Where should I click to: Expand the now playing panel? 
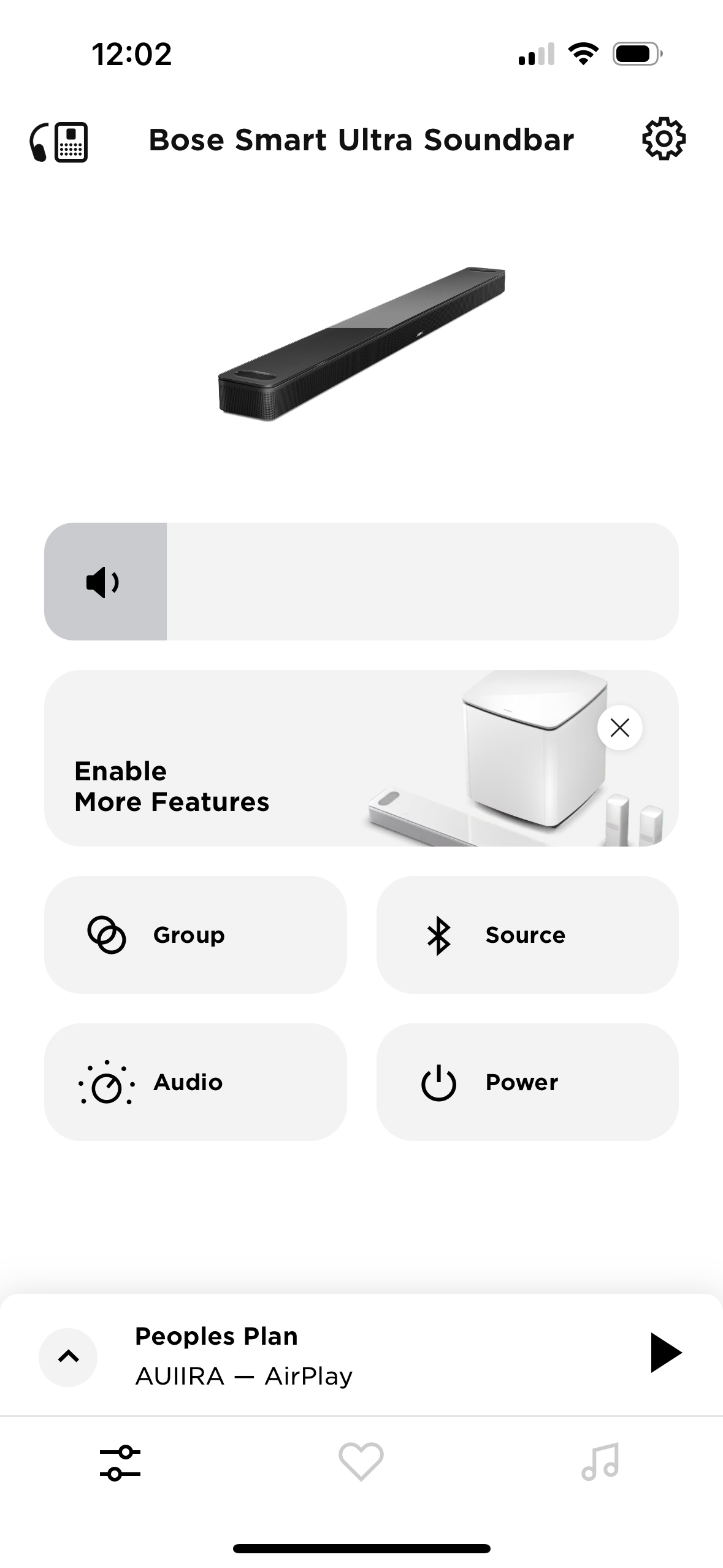tap(68, 1357)
